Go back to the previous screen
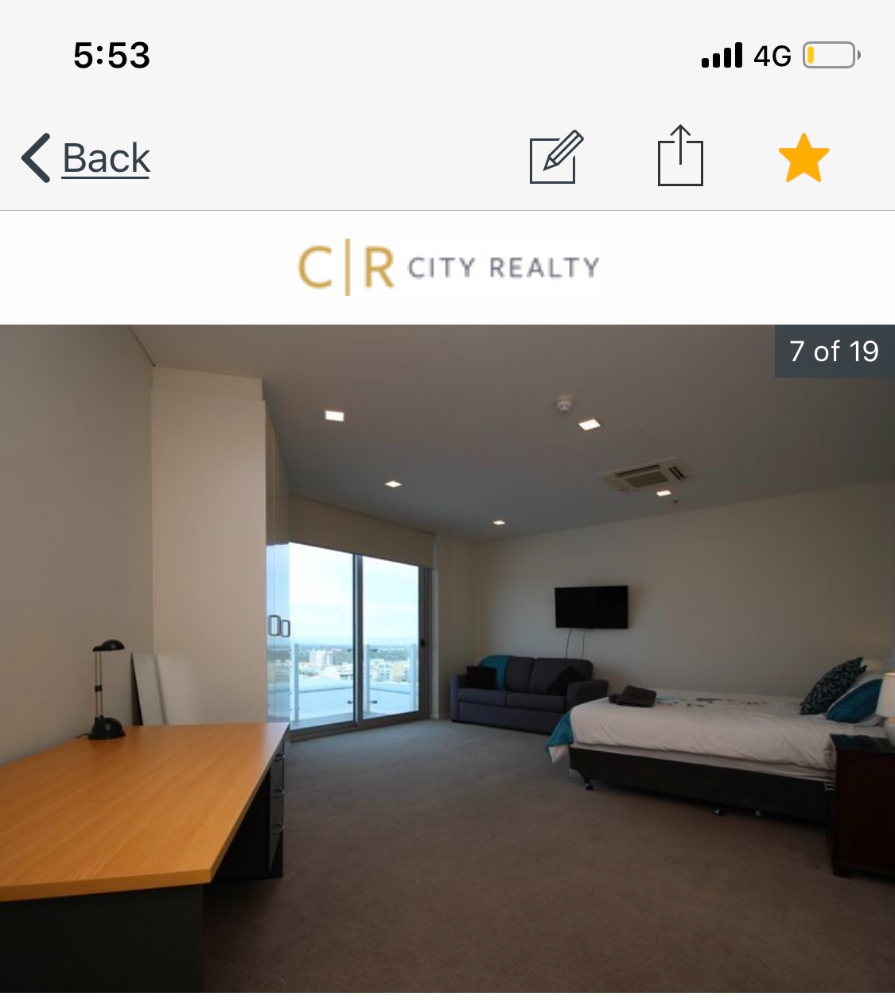The height and width of the screenshot is (1000, 895). click(x=86, y=158)
